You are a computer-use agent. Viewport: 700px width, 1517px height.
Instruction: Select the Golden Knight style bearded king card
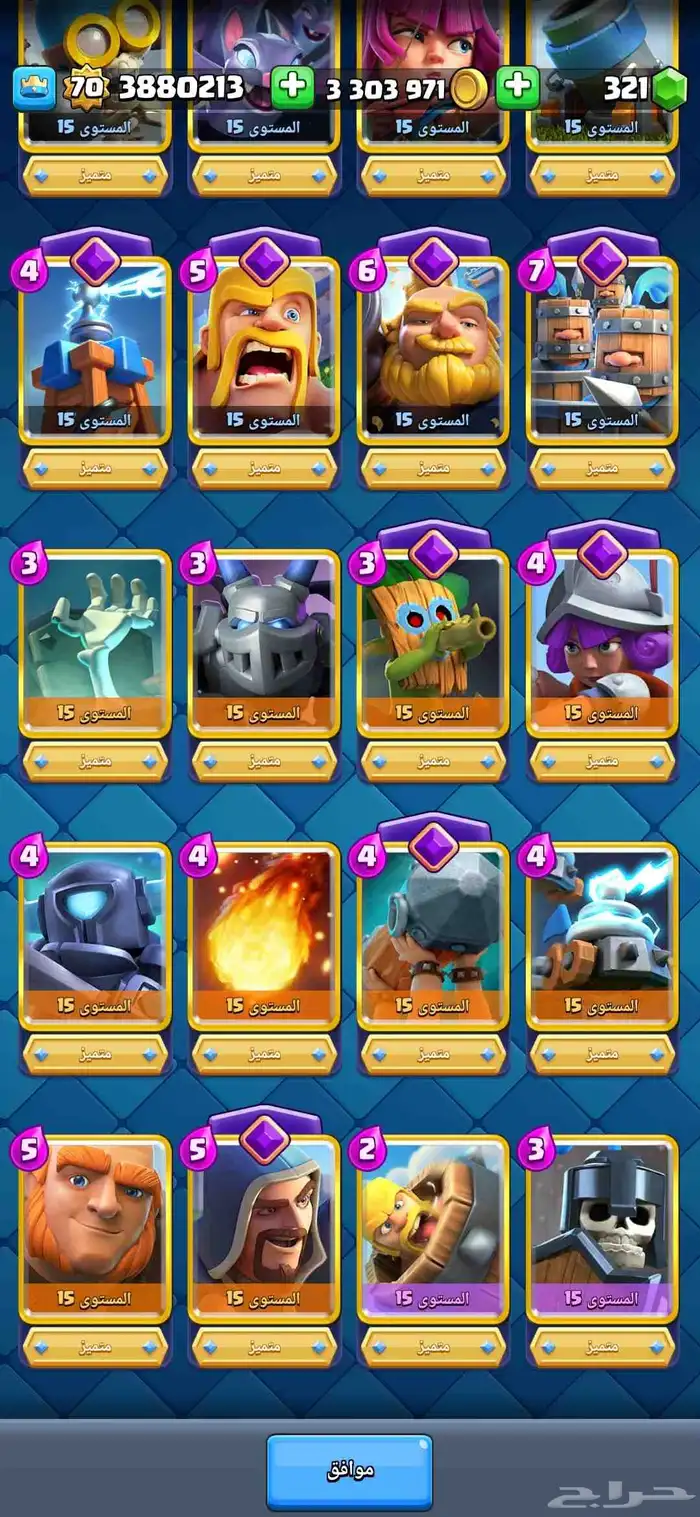pos(433,350)
